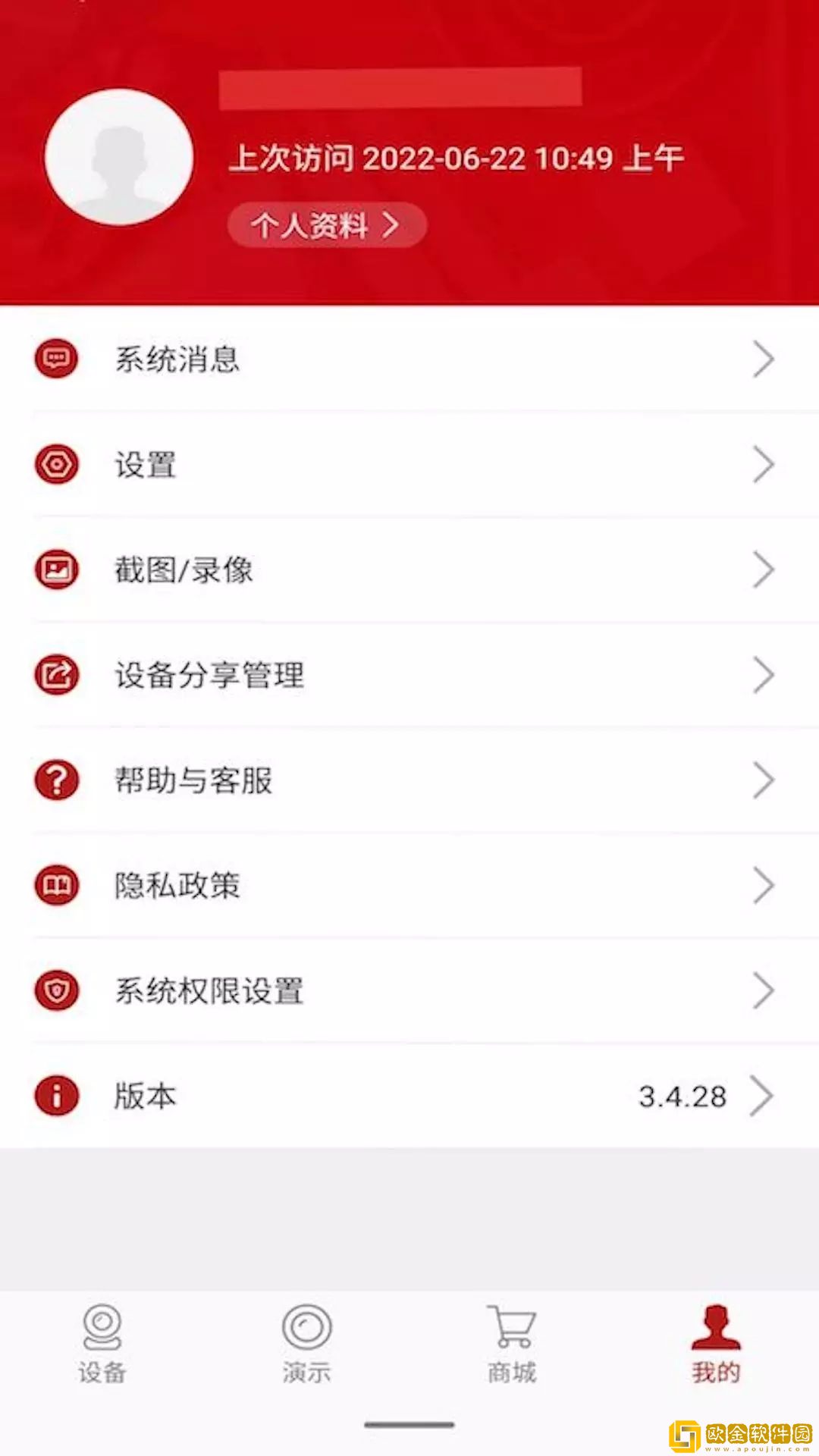Expand the 设备分享管理 row chevron
The height and width of the screenshot is (1456, 819).
764,675
